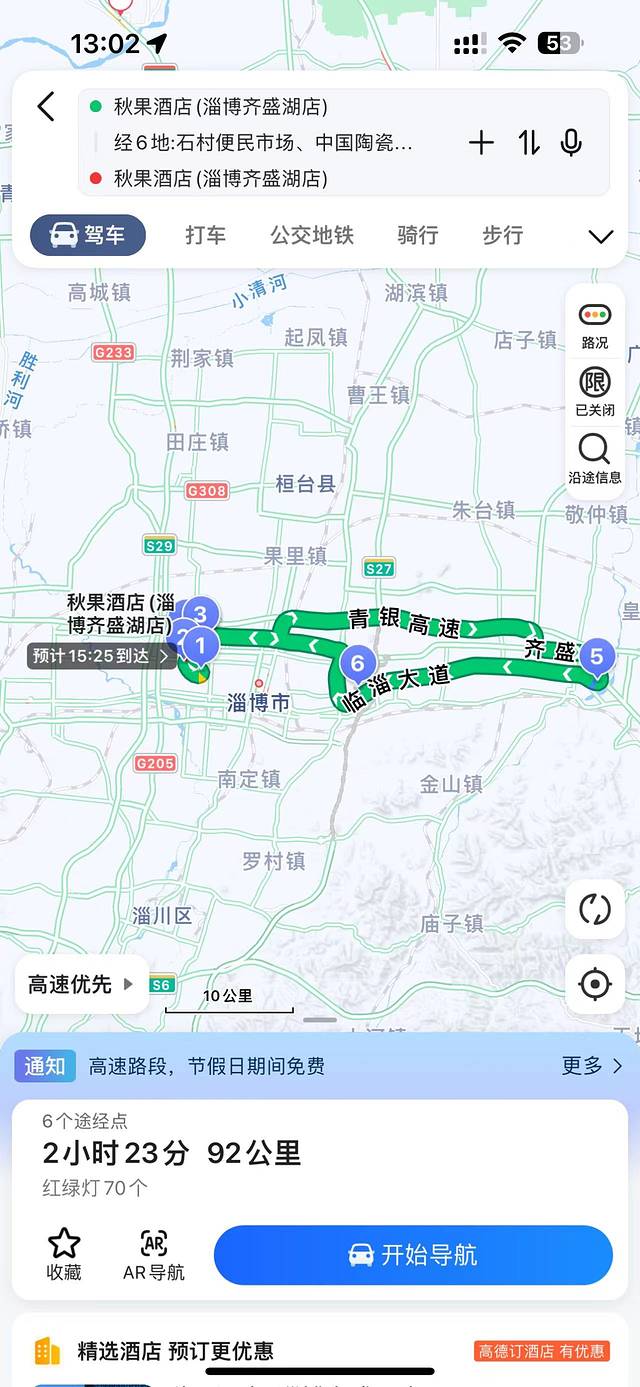This screenshot has width=640, height=1387.
Task: Save route with 收藏 star
Action: click(x=64, y=1254)
